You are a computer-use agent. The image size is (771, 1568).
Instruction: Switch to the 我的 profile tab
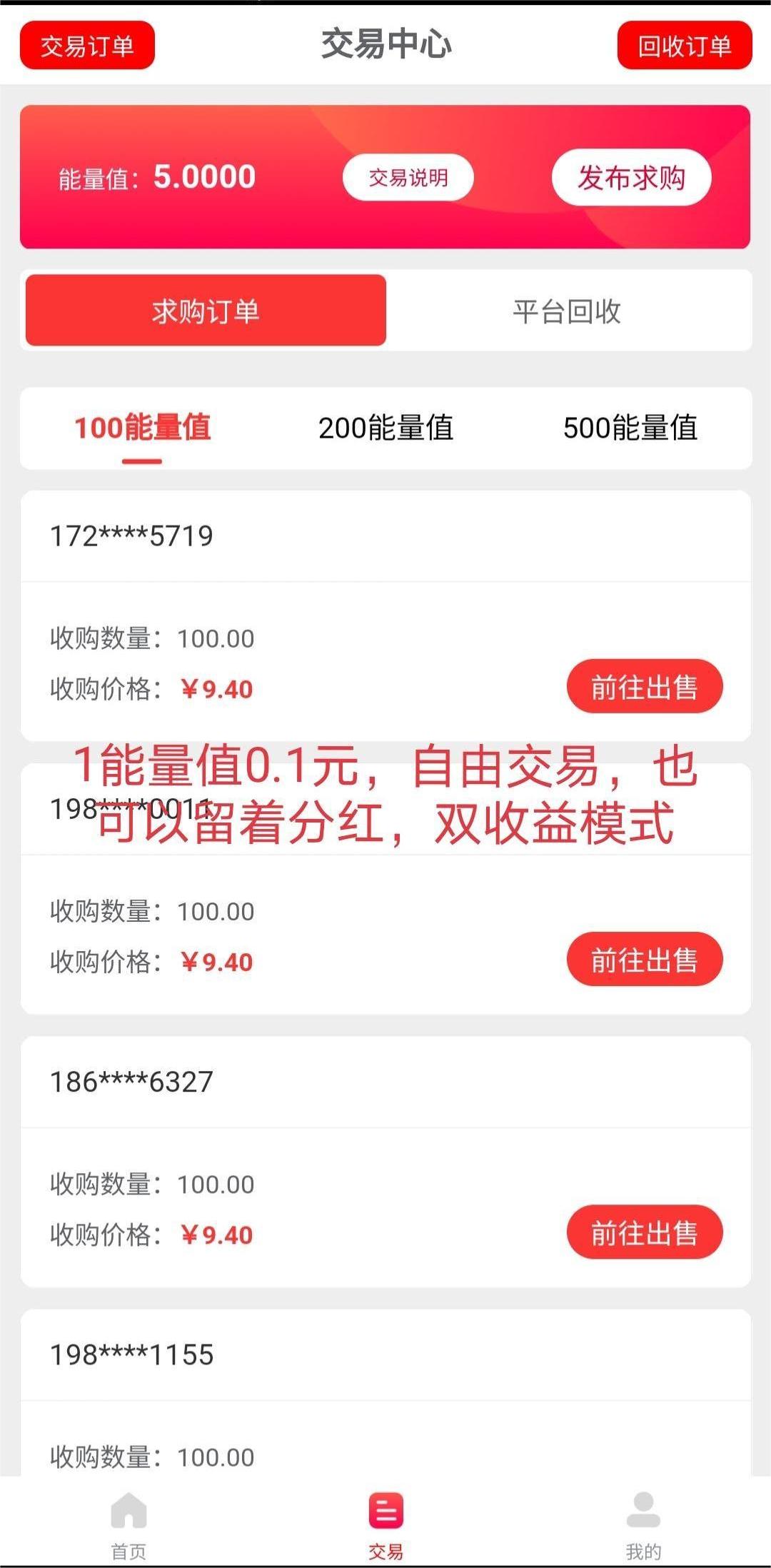642,1525
